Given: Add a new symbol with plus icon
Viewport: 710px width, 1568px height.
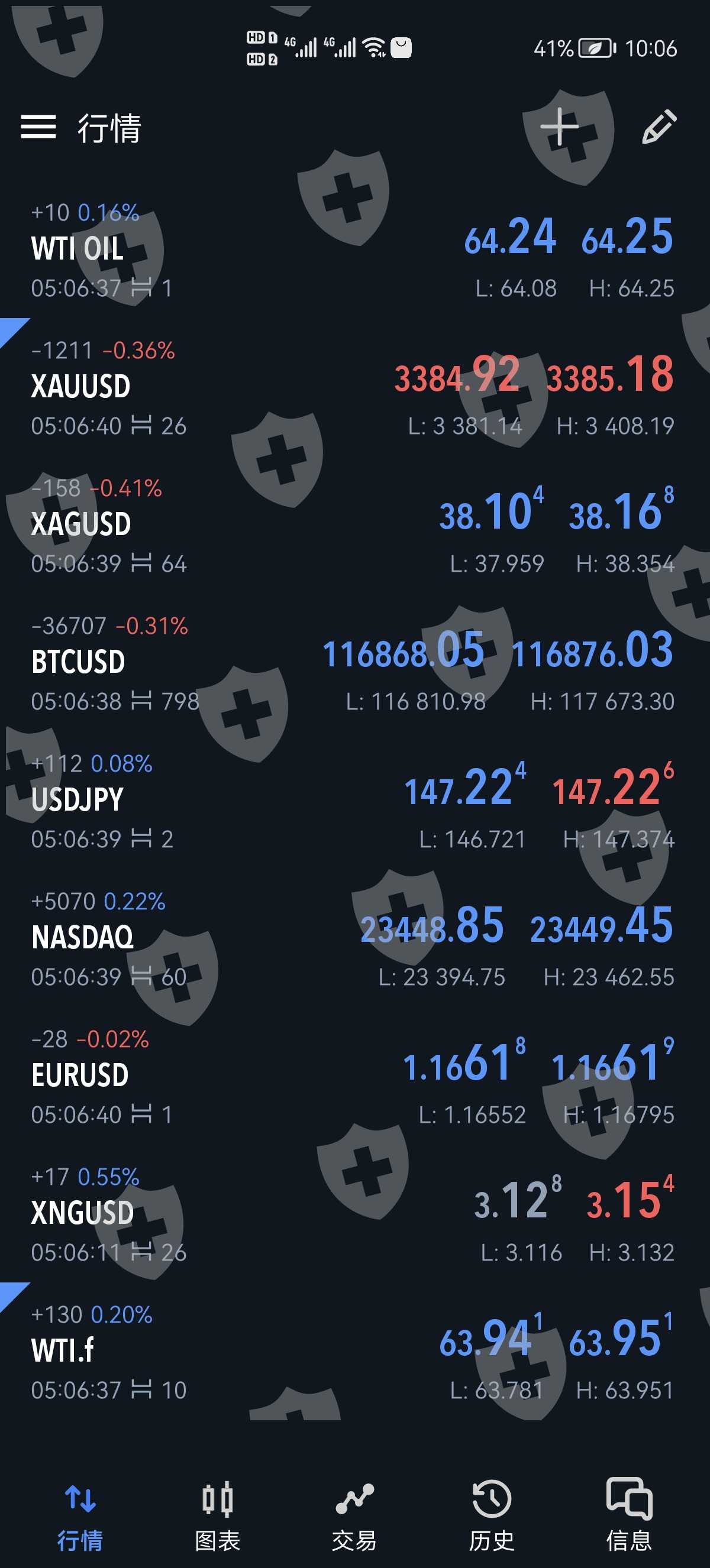Looking at the screenshot, I should 559,127.
